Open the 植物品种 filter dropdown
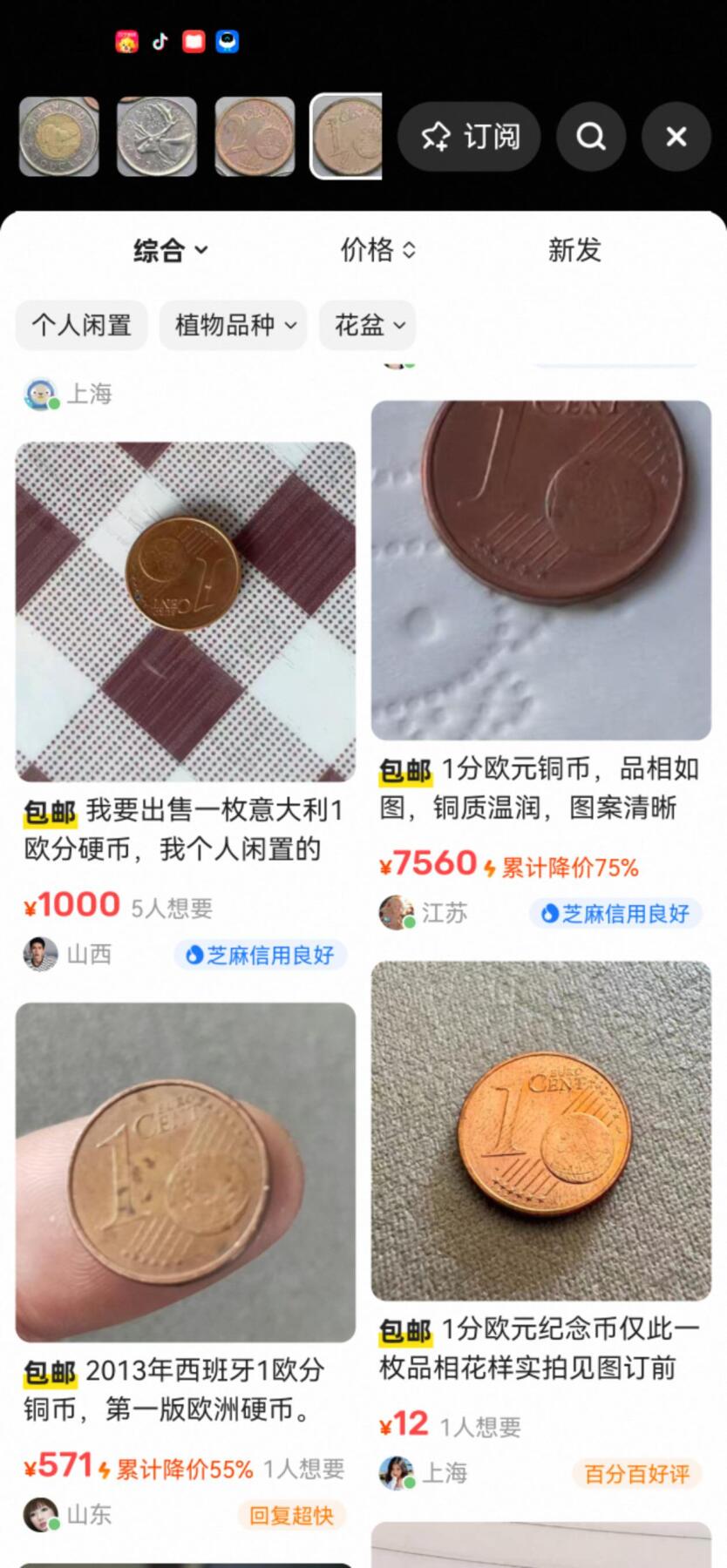This screenshot has width=727, height=1568. click(x=233, y=325)
